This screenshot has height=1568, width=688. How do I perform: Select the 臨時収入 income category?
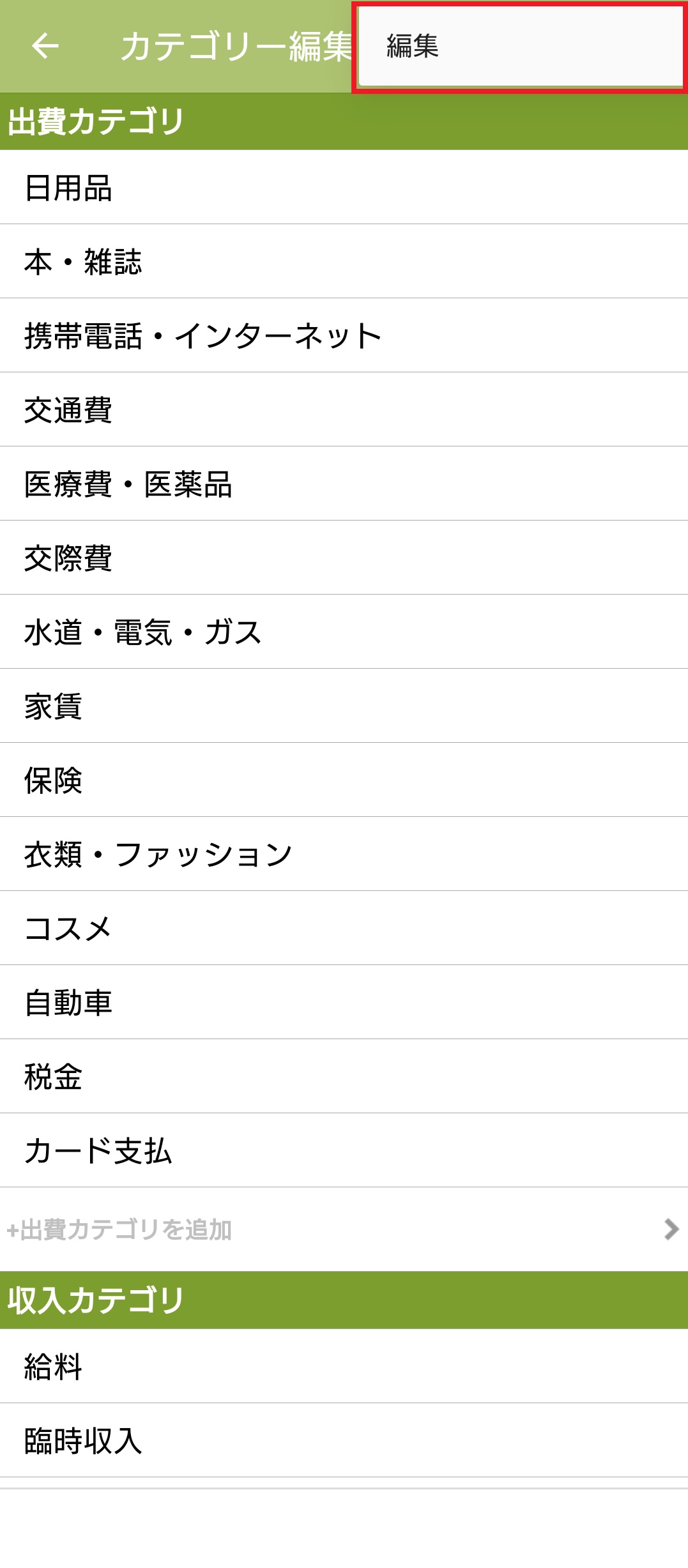[x=344, y=1441]
